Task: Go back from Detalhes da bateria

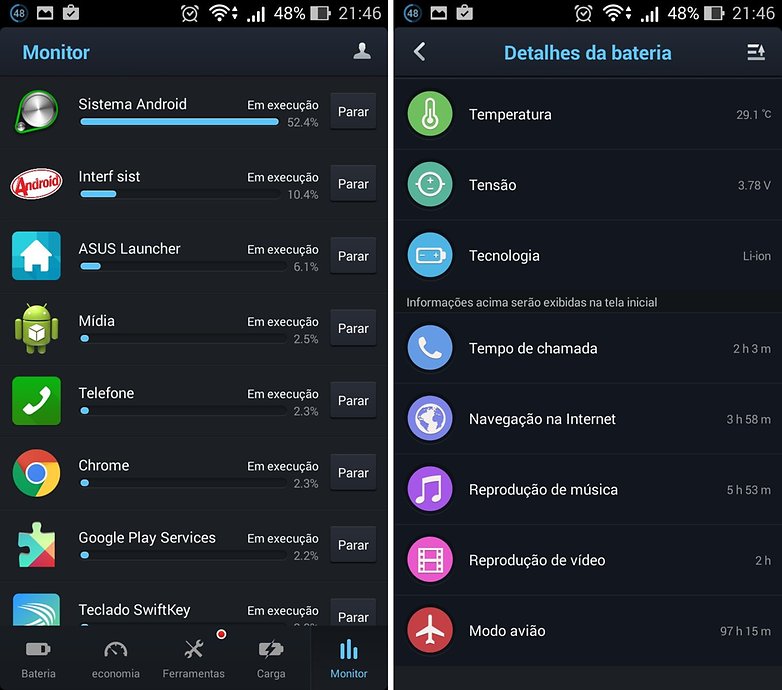Action: [x=419, y=52]
